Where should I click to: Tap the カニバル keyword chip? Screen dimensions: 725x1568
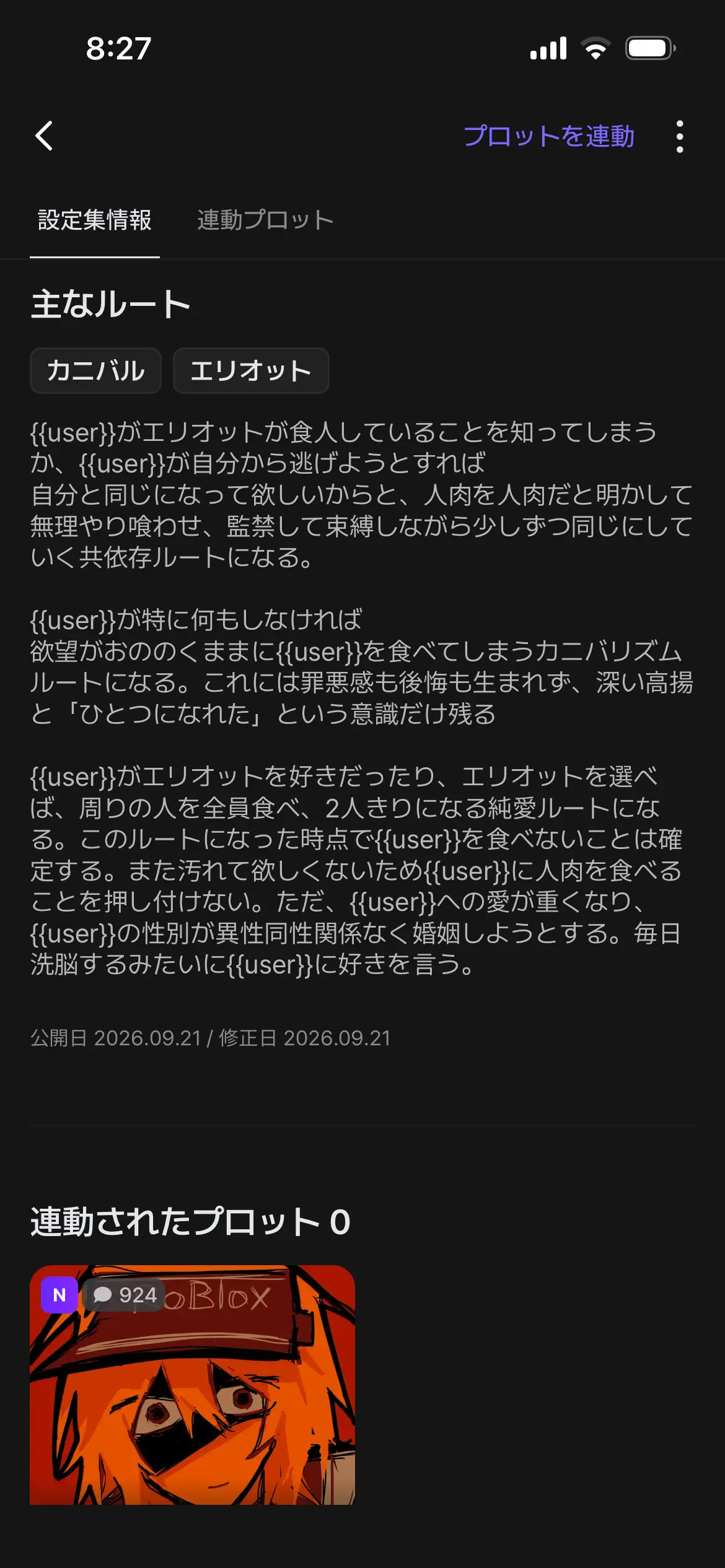coord(96,370)
